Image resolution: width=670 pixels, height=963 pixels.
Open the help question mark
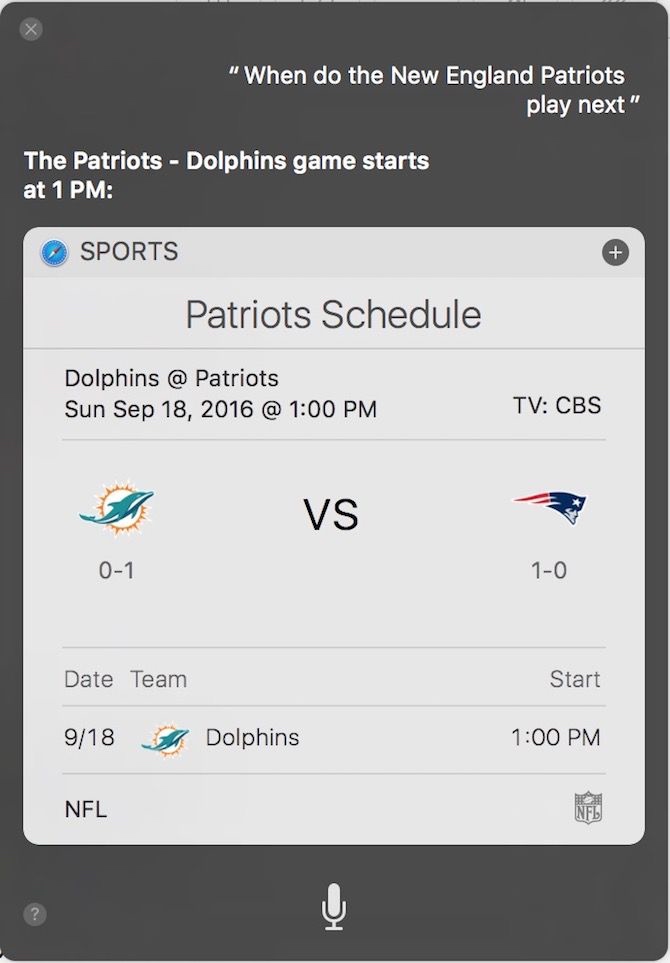(35, 914)
